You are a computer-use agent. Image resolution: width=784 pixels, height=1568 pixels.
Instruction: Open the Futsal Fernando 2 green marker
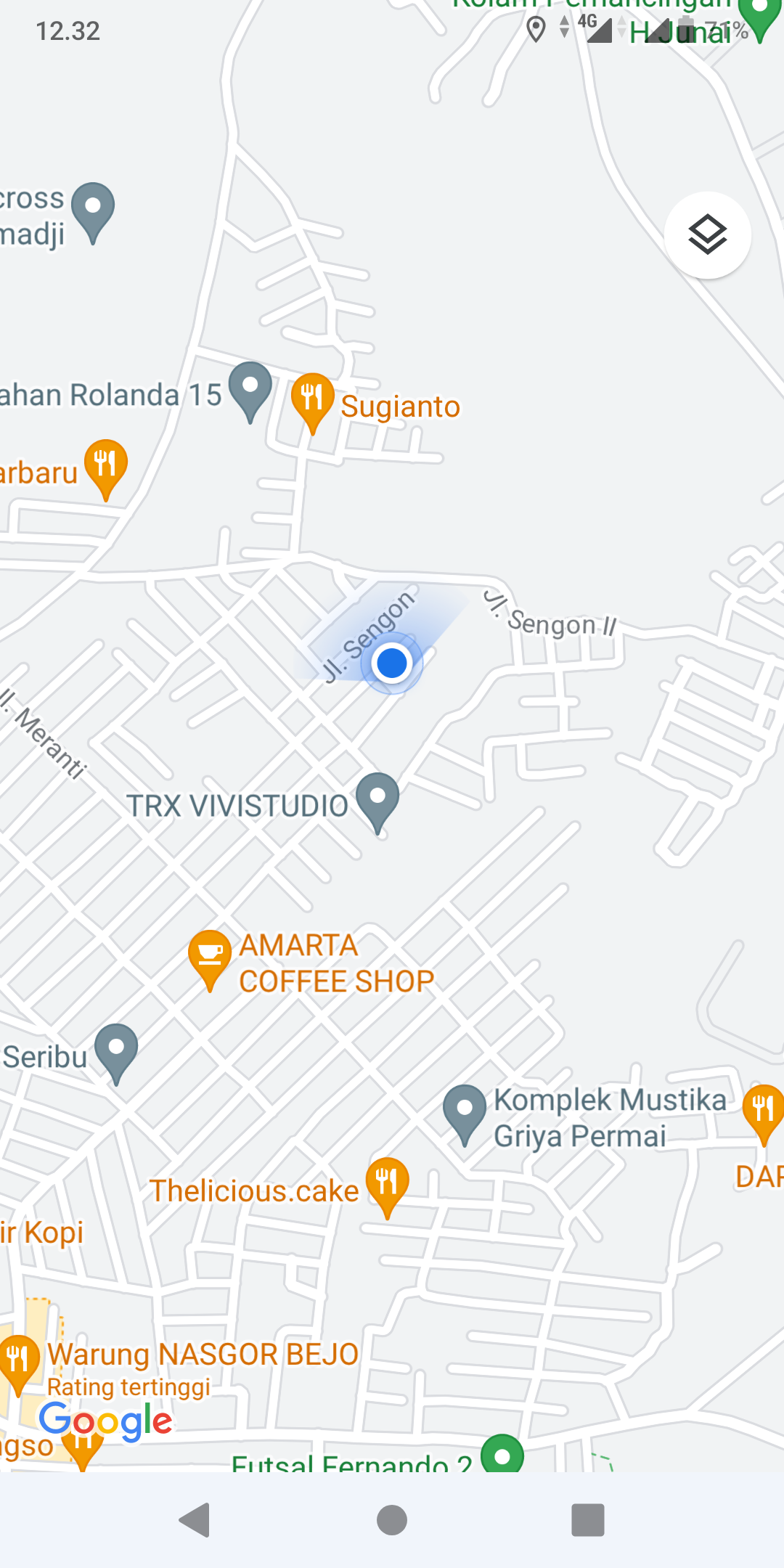coord(502,1455)
